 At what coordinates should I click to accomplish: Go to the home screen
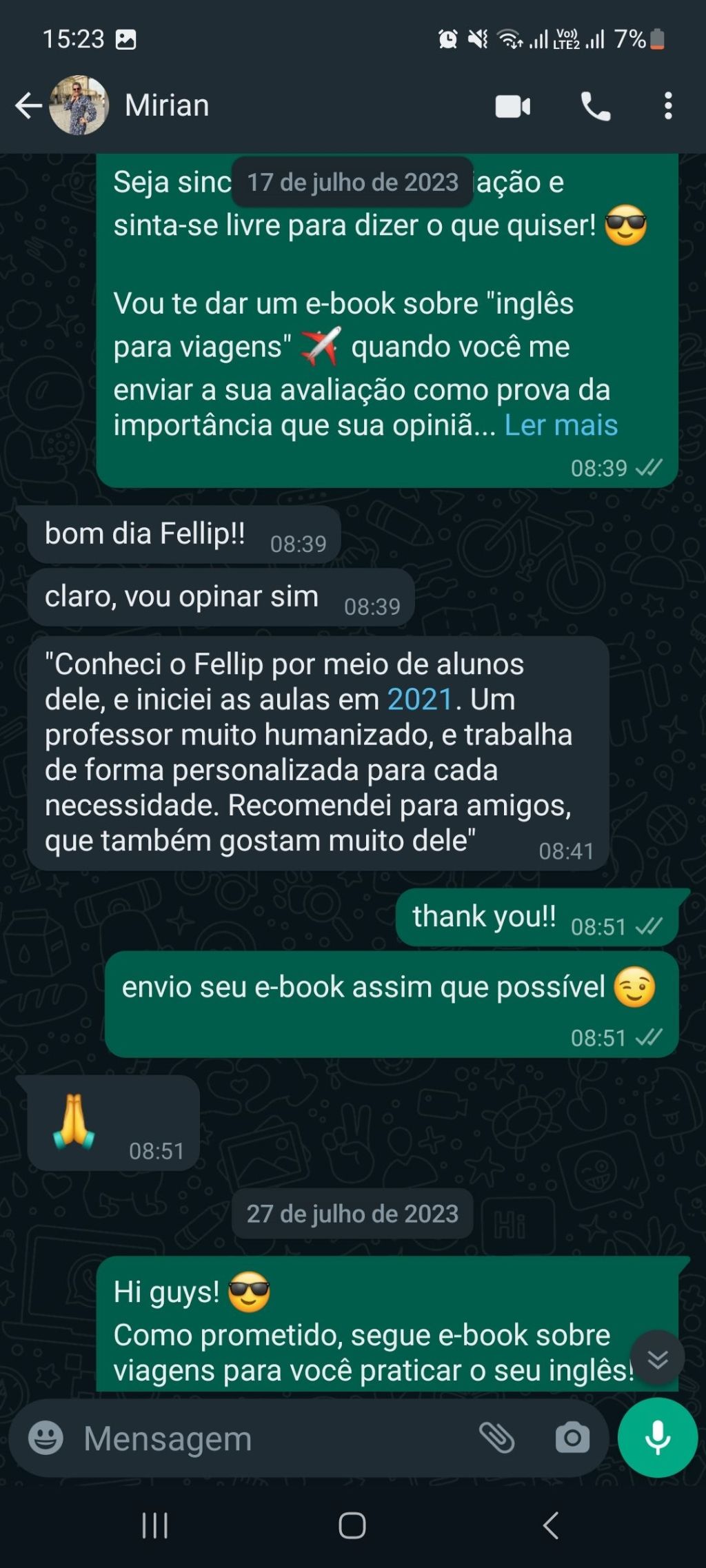click(352, 1525)
